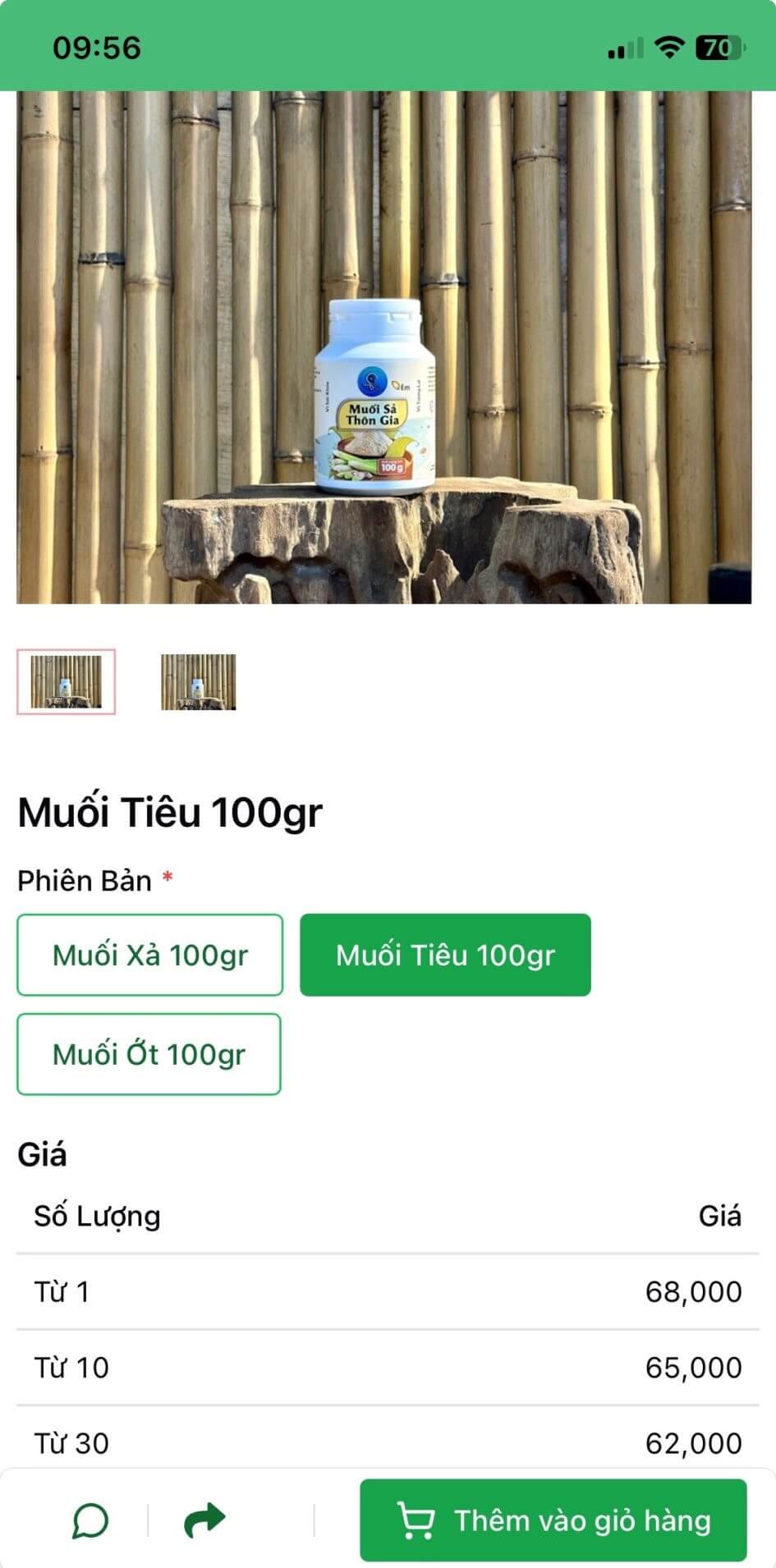This screenshot has height=1568, width=776.
Task: Tap the Từ 10 price row showing 65,000
Action: click(388, 1367)
